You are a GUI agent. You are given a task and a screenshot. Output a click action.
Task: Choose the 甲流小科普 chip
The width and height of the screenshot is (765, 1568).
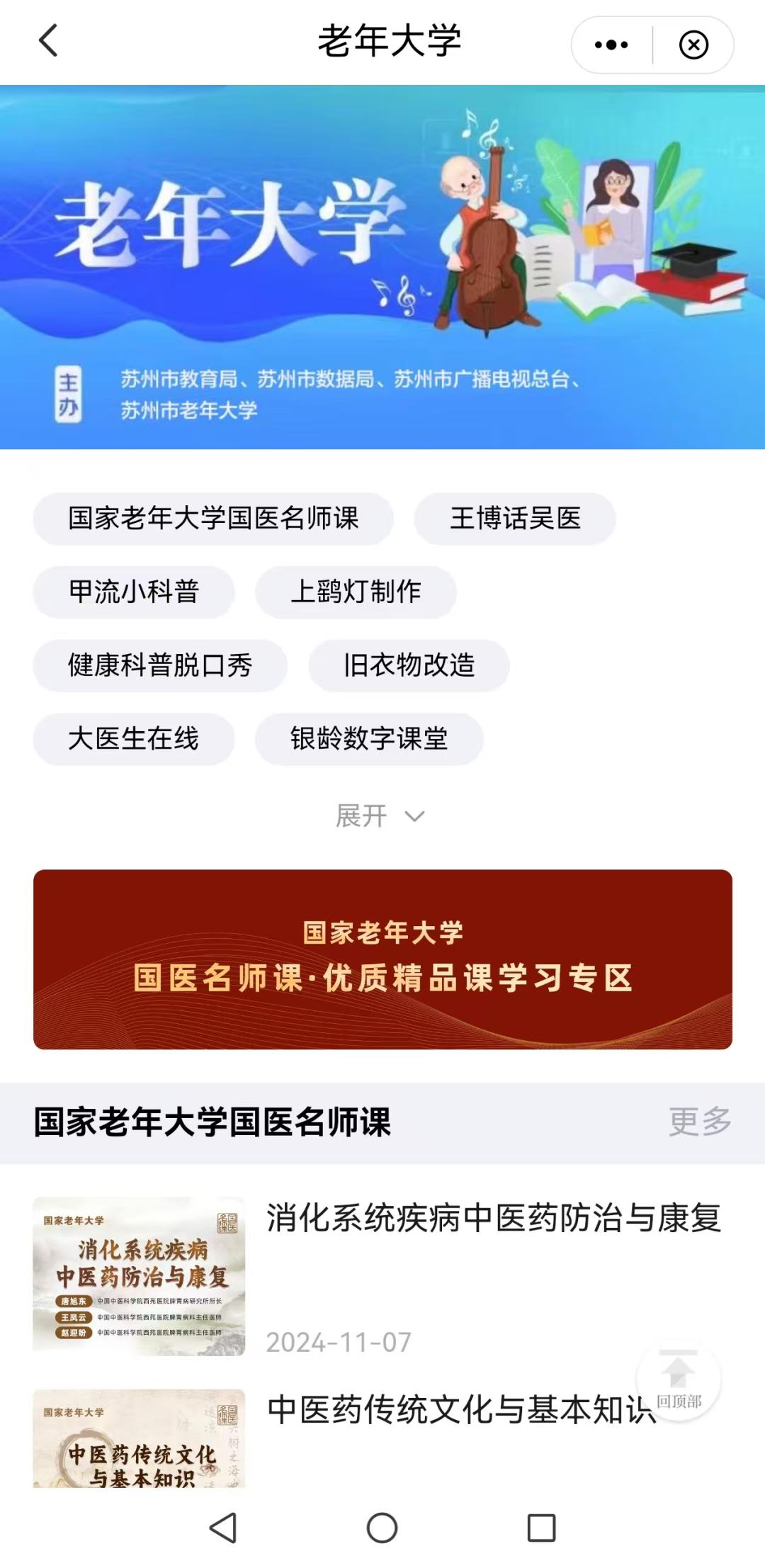[134, 592]
